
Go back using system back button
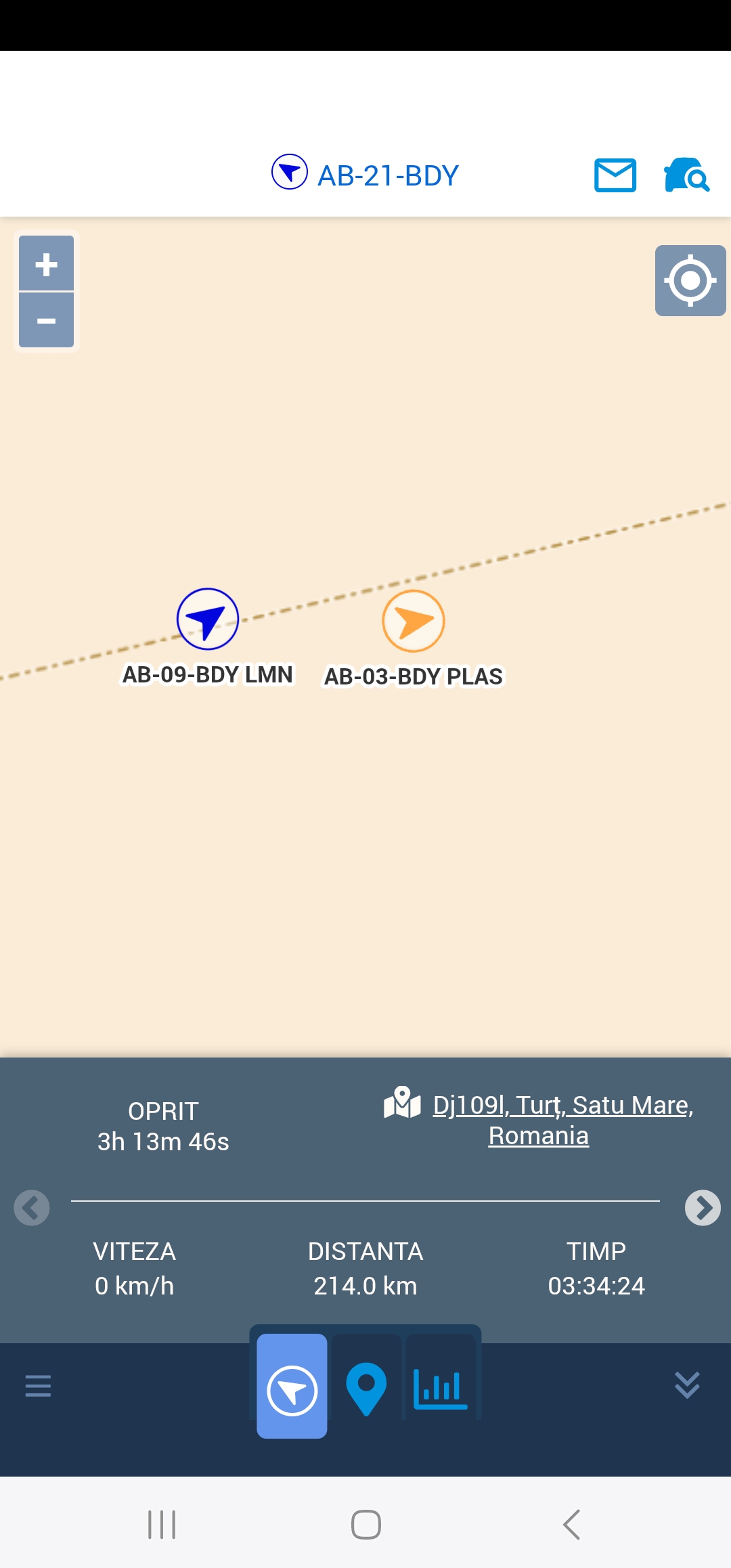pos(572,1525)
